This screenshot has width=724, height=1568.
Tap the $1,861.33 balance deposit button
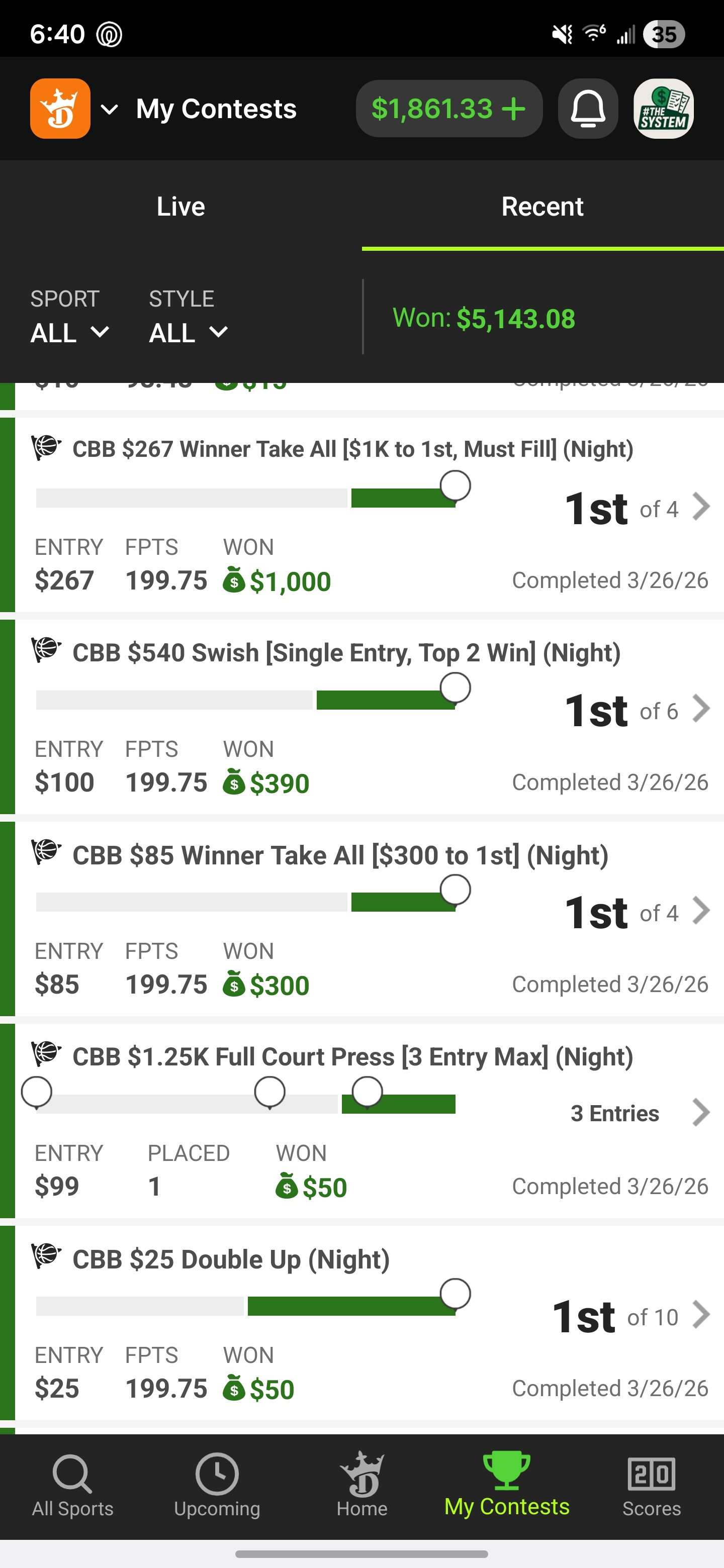(x=449, y=109)
